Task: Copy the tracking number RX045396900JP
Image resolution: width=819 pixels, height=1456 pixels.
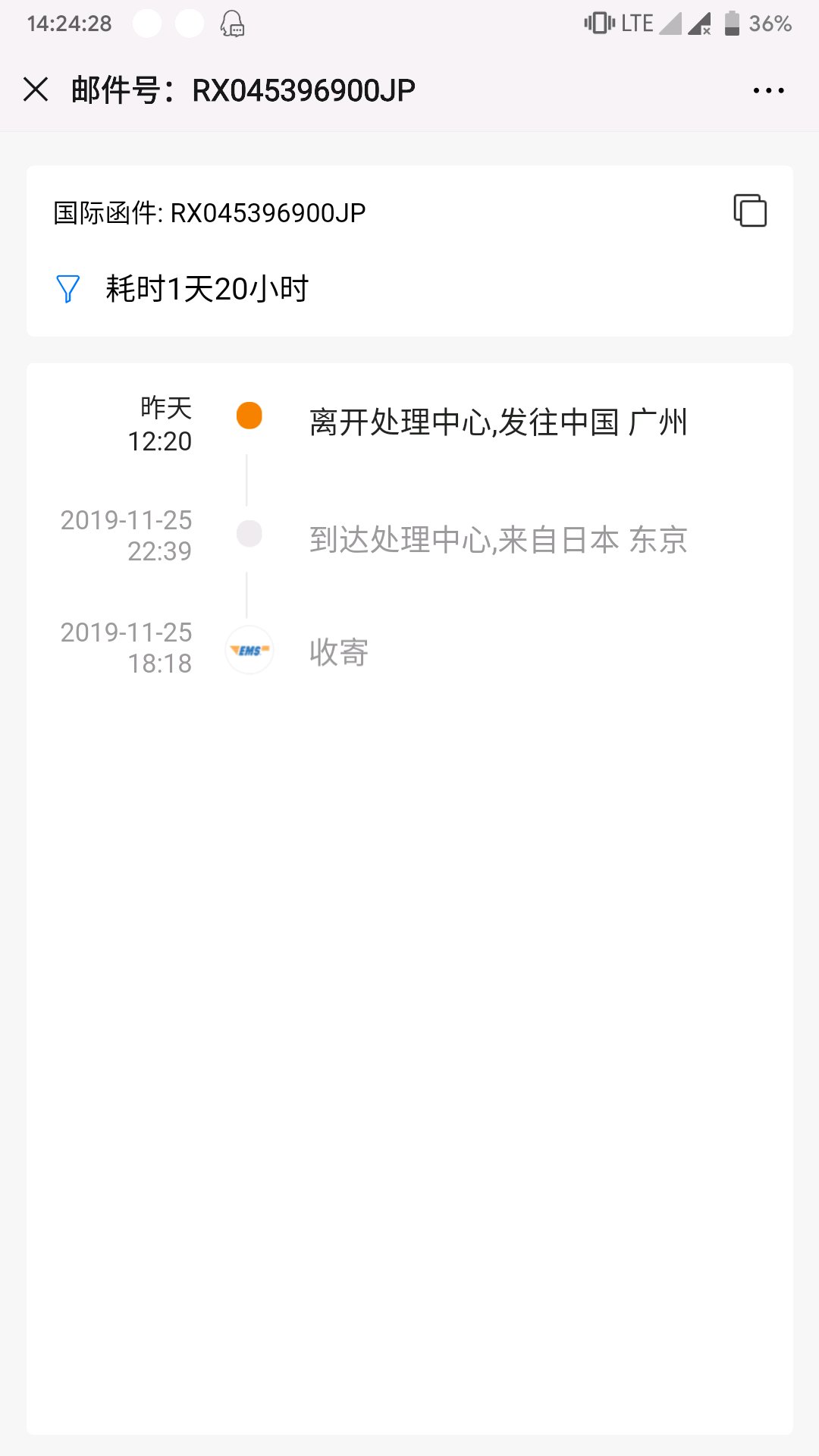Action: tap(750, 211)
